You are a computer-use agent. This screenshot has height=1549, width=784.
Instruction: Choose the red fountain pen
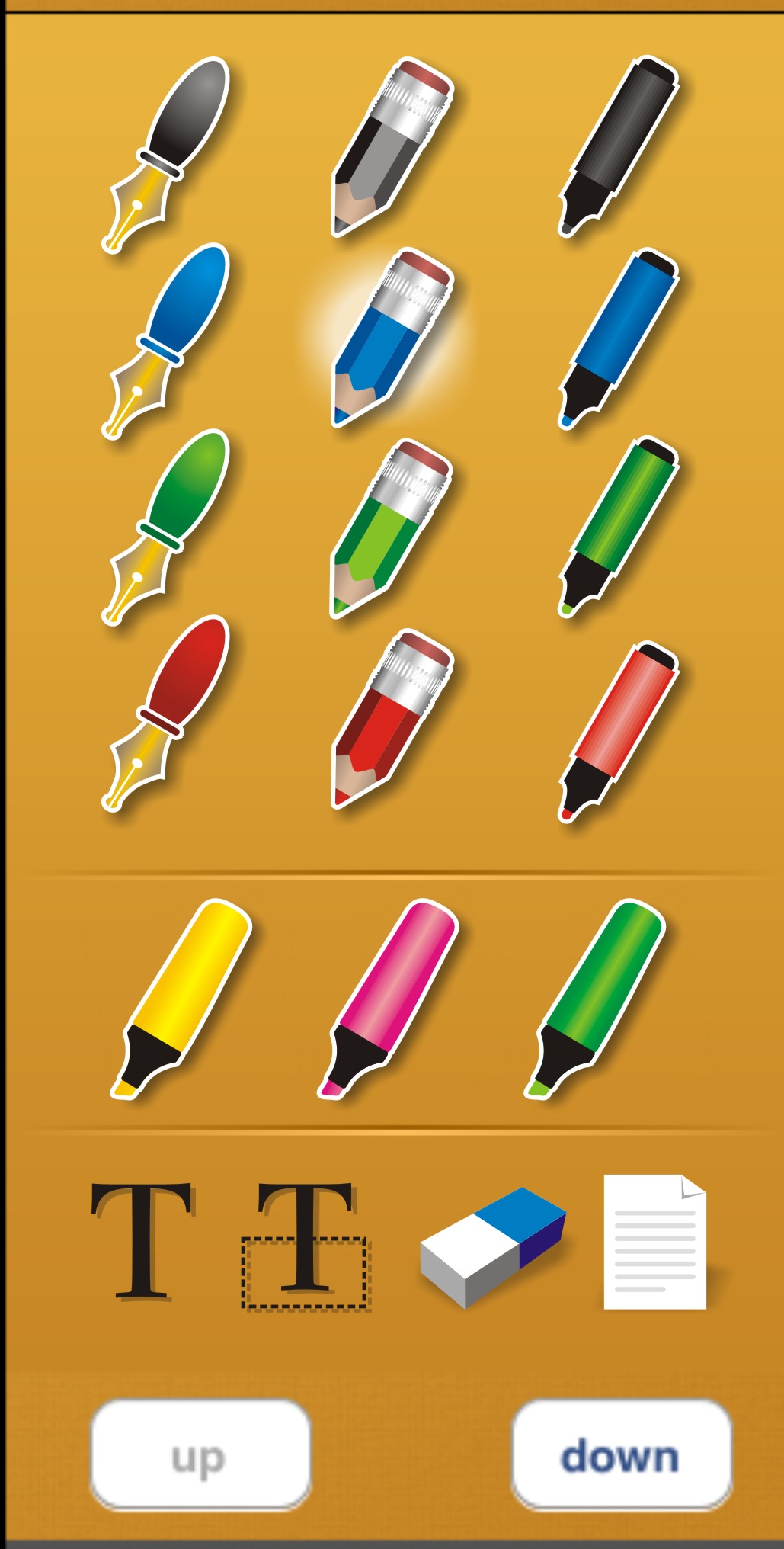[168, 713]
